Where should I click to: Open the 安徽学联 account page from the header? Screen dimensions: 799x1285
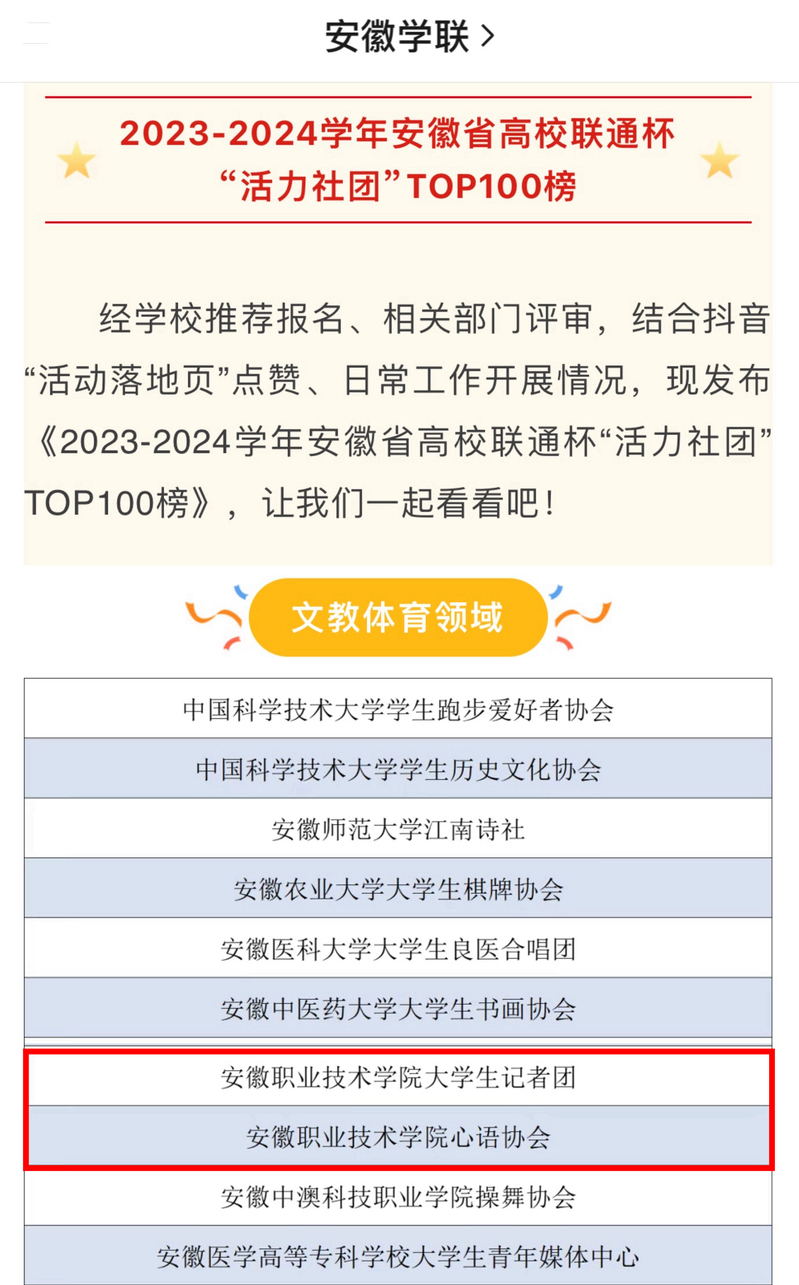[x=410, y=37]
